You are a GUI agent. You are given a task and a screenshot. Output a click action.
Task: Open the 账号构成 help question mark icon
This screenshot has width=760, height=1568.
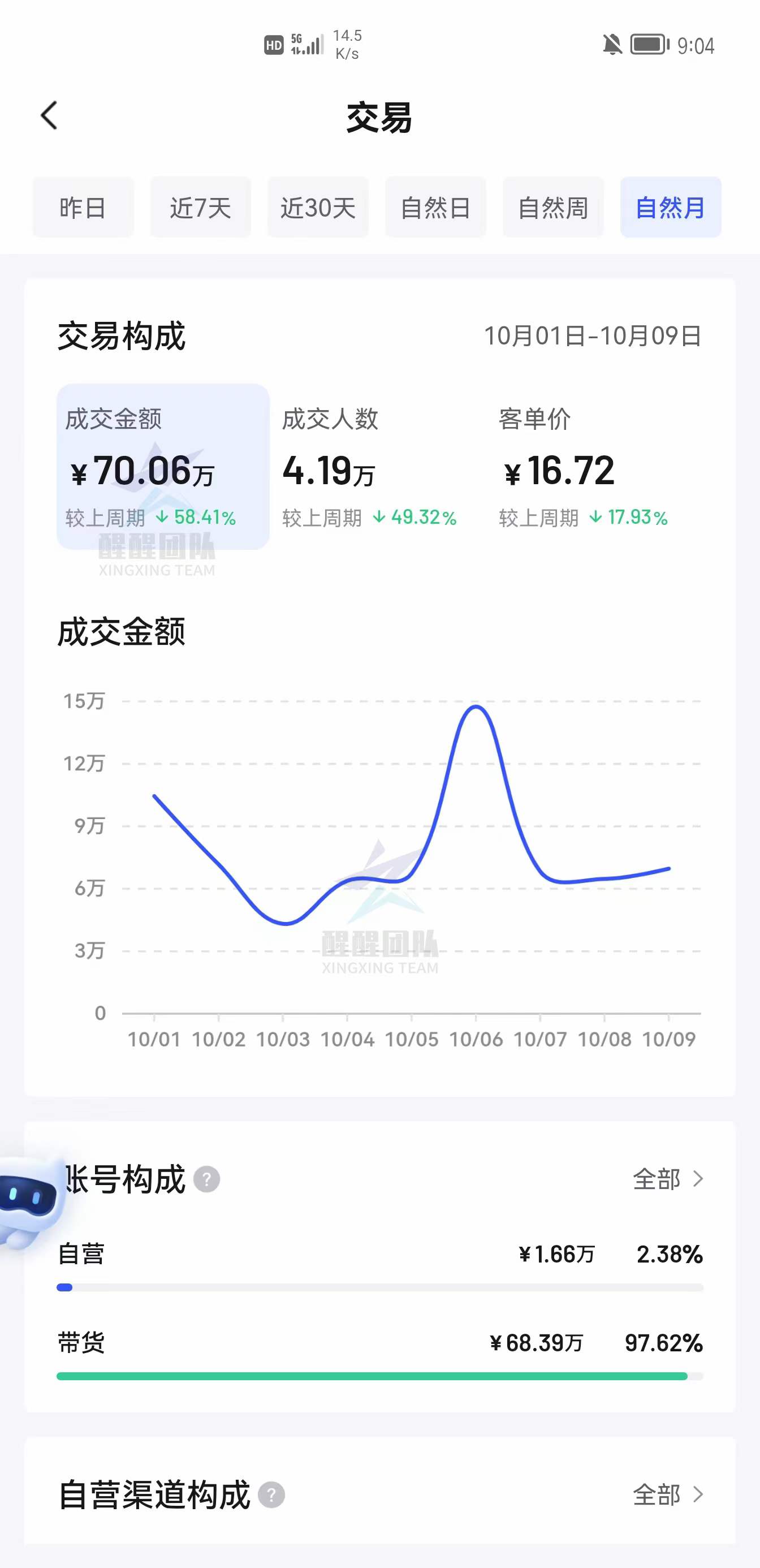(x=207, y=1179)
